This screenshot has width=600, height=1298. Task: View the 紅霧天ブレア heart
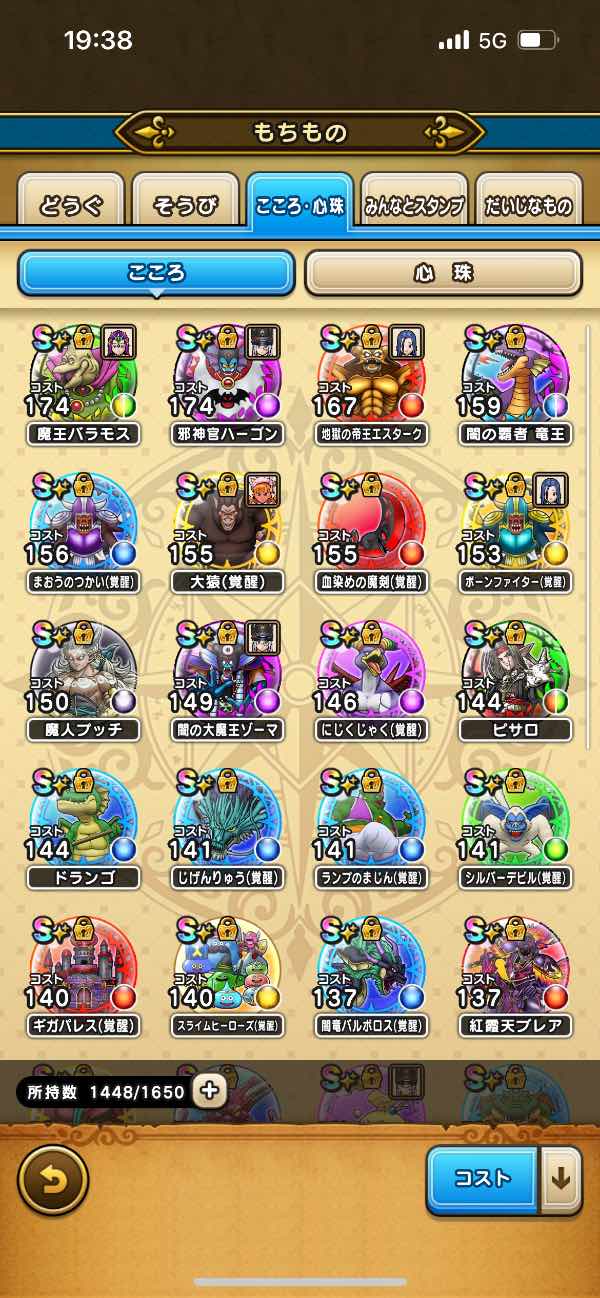point(515,972)
